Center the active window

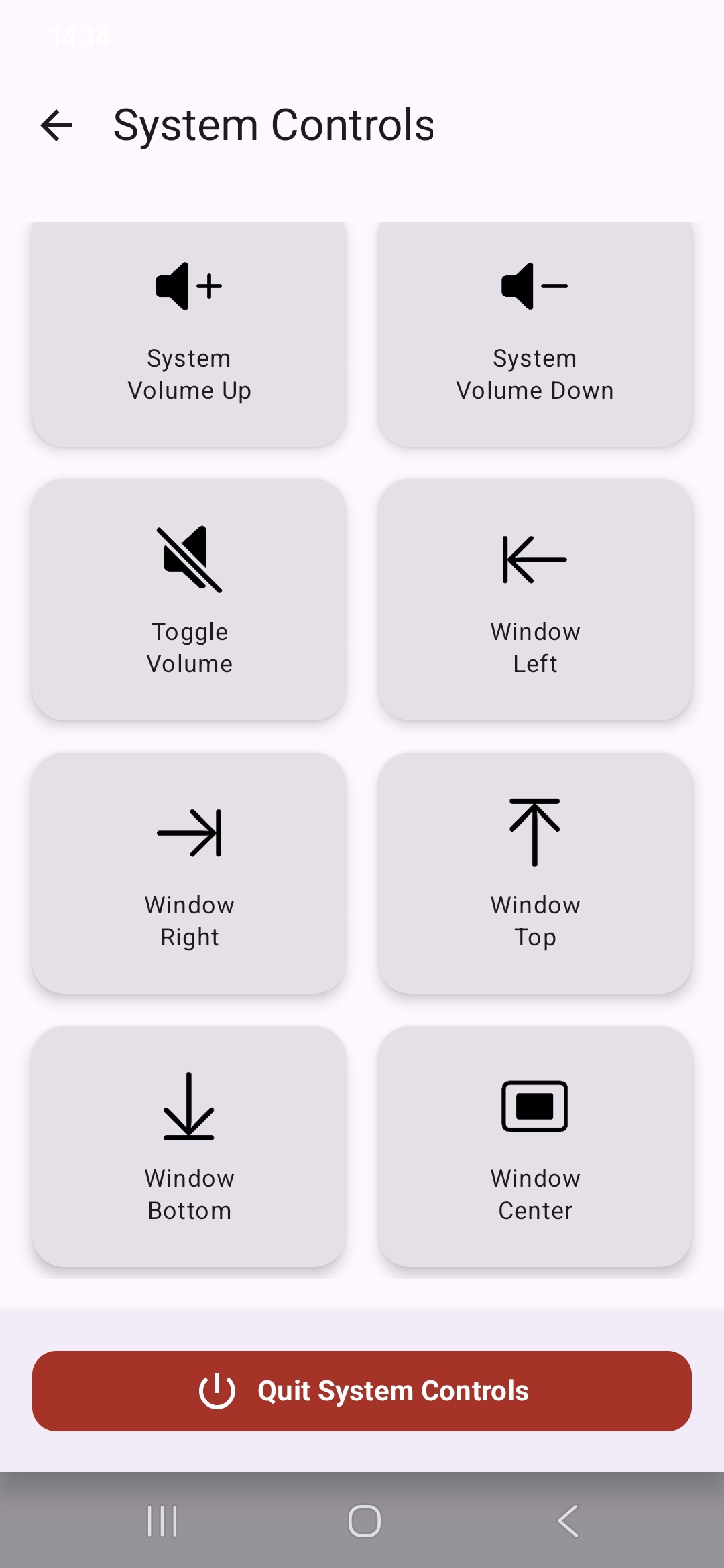tap(534, 1147)
